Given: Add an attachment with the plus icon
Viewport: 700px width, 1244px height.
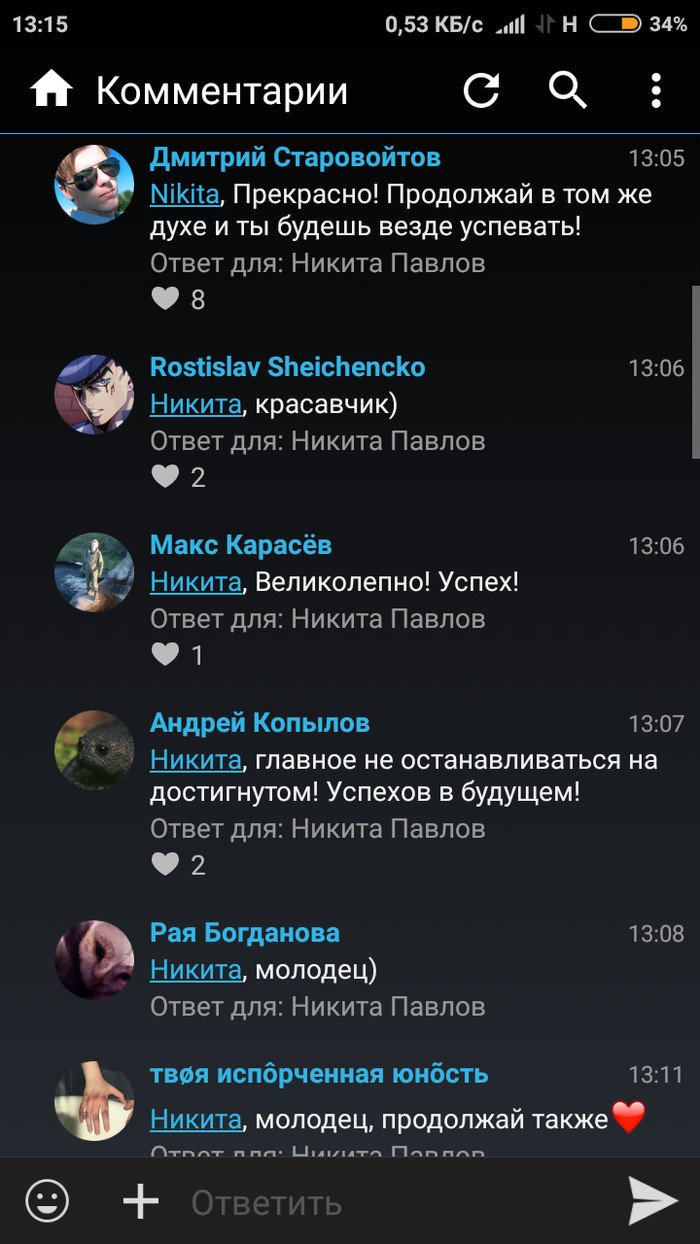Looking at the screenshot, I should coord(141,1200).
